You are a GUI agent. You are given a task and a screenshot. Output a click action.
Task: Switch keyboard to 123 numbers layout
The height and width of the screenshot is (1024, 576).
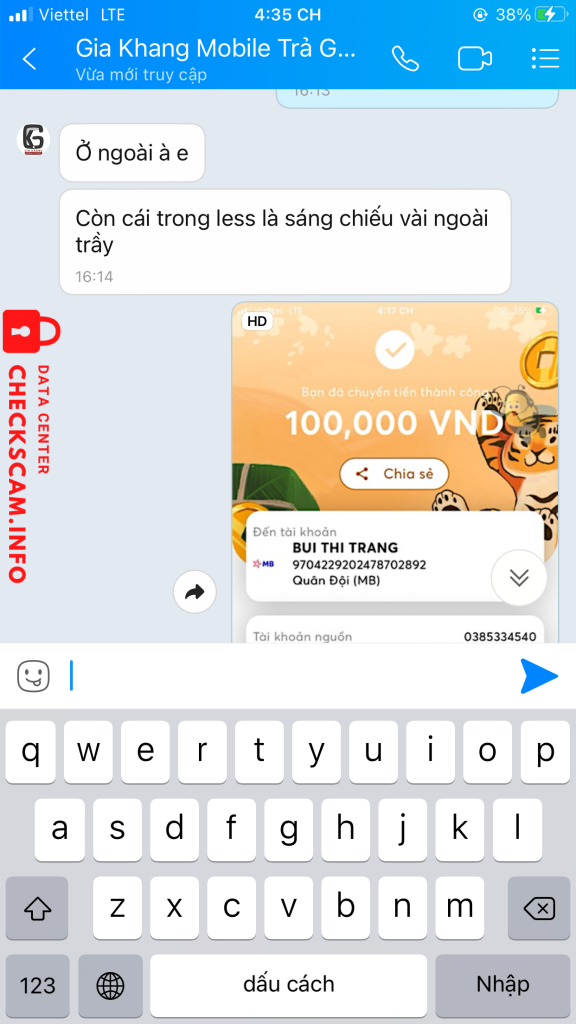click(38, 985)
